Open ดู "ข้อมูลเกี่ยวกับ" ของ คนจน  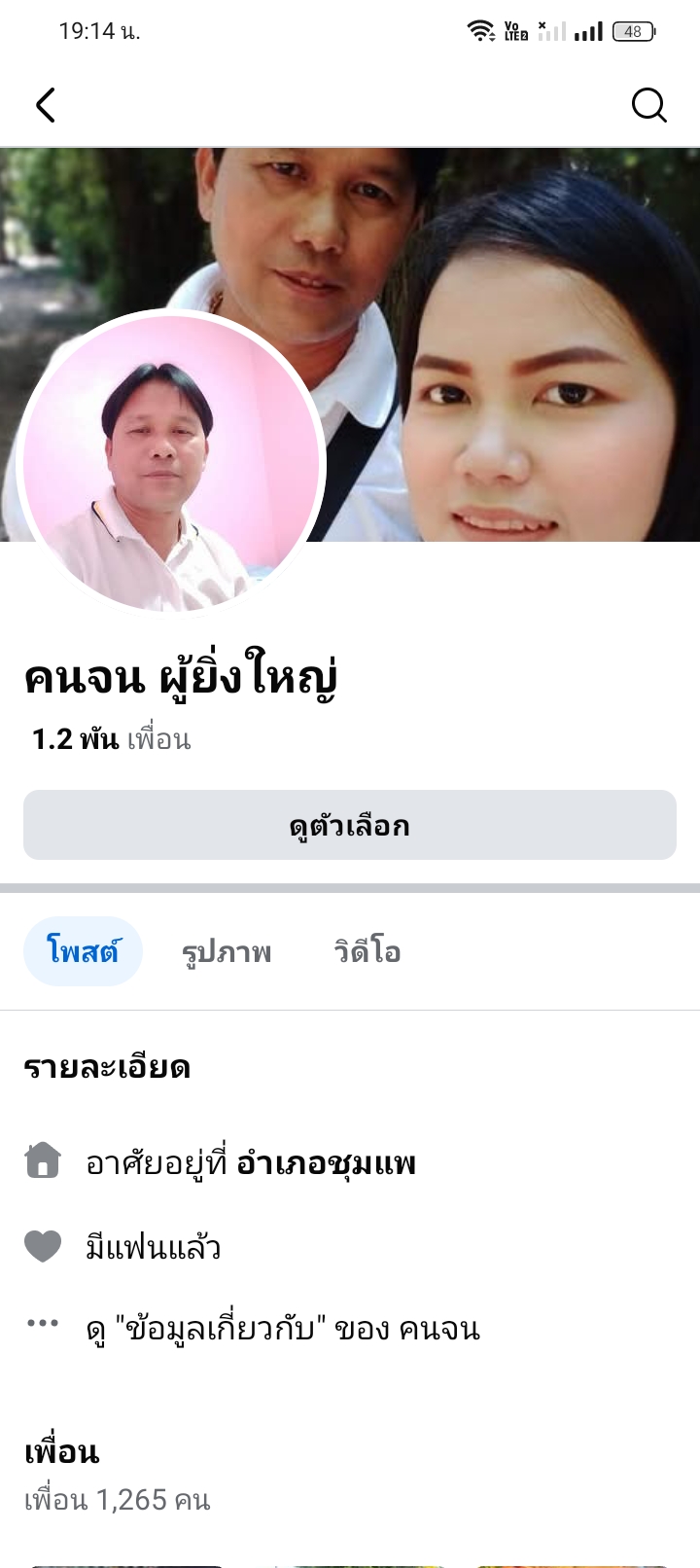pos(282,1328)
